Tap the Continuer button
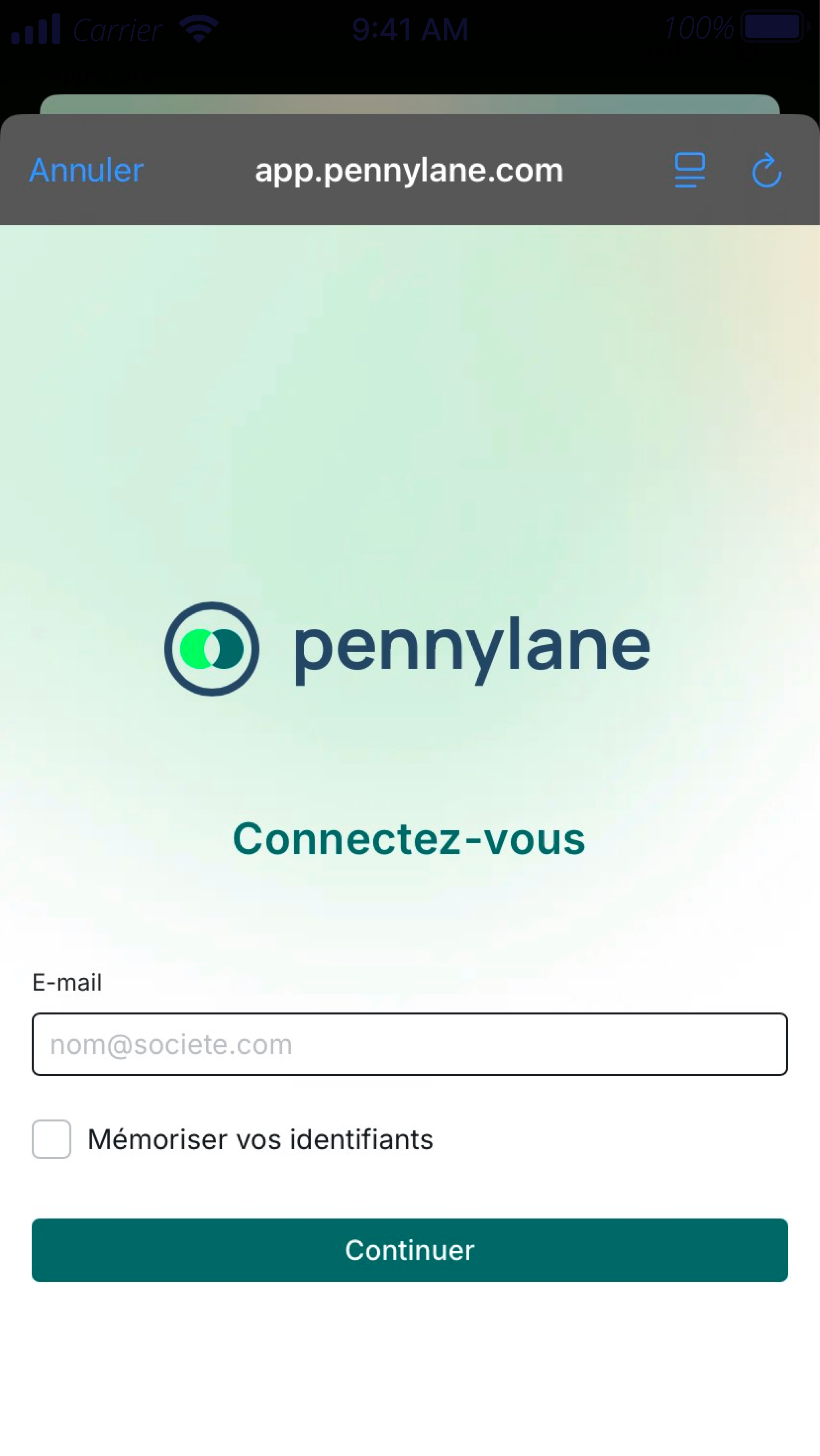The height and width of the screenshot is (1456, 820). point(409,1250)
